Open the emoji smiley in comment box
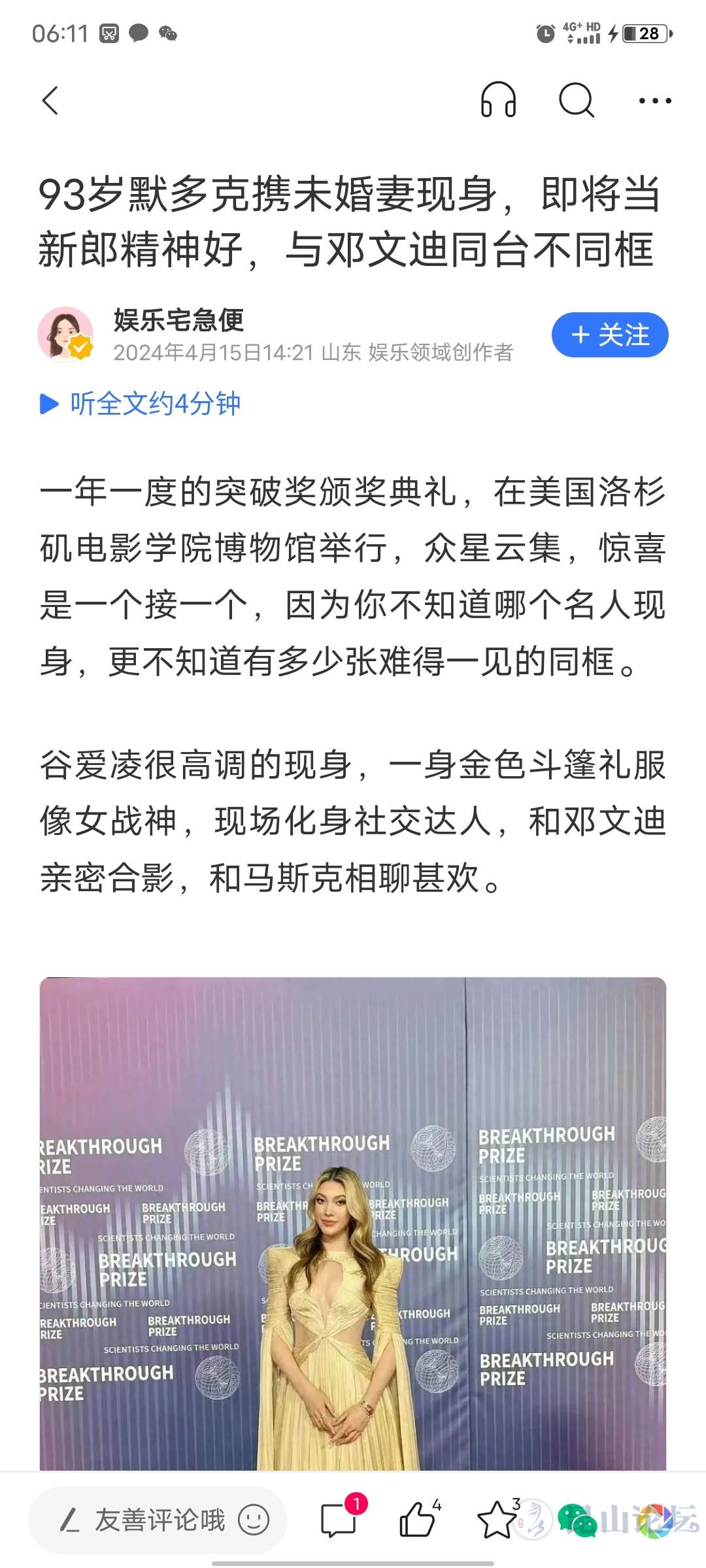 pyautogui.click(x=254, y=1520)
